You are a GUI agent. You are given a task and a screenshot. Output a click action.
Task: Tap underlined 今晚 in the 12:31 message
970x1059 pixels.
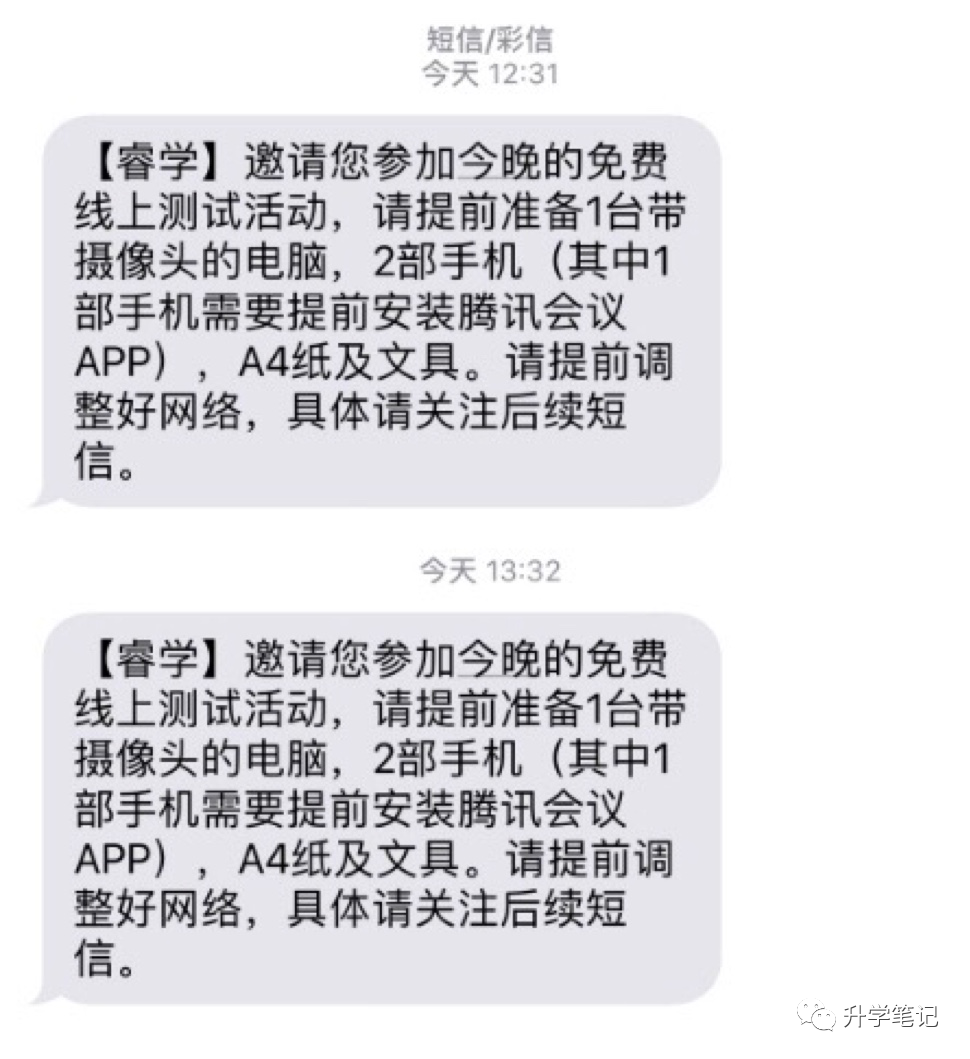coord(499,162)
